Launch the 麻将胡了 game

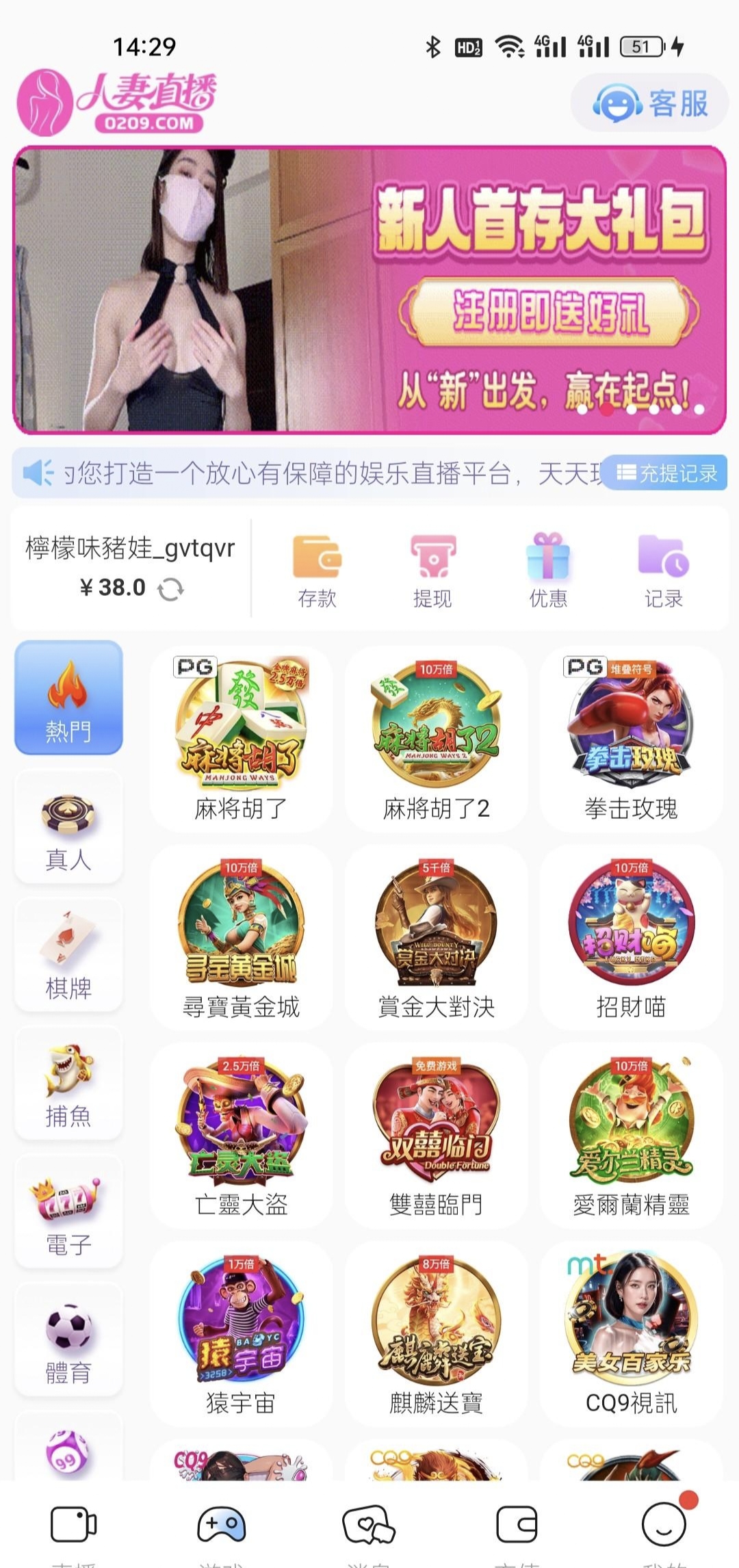point(241,739)
